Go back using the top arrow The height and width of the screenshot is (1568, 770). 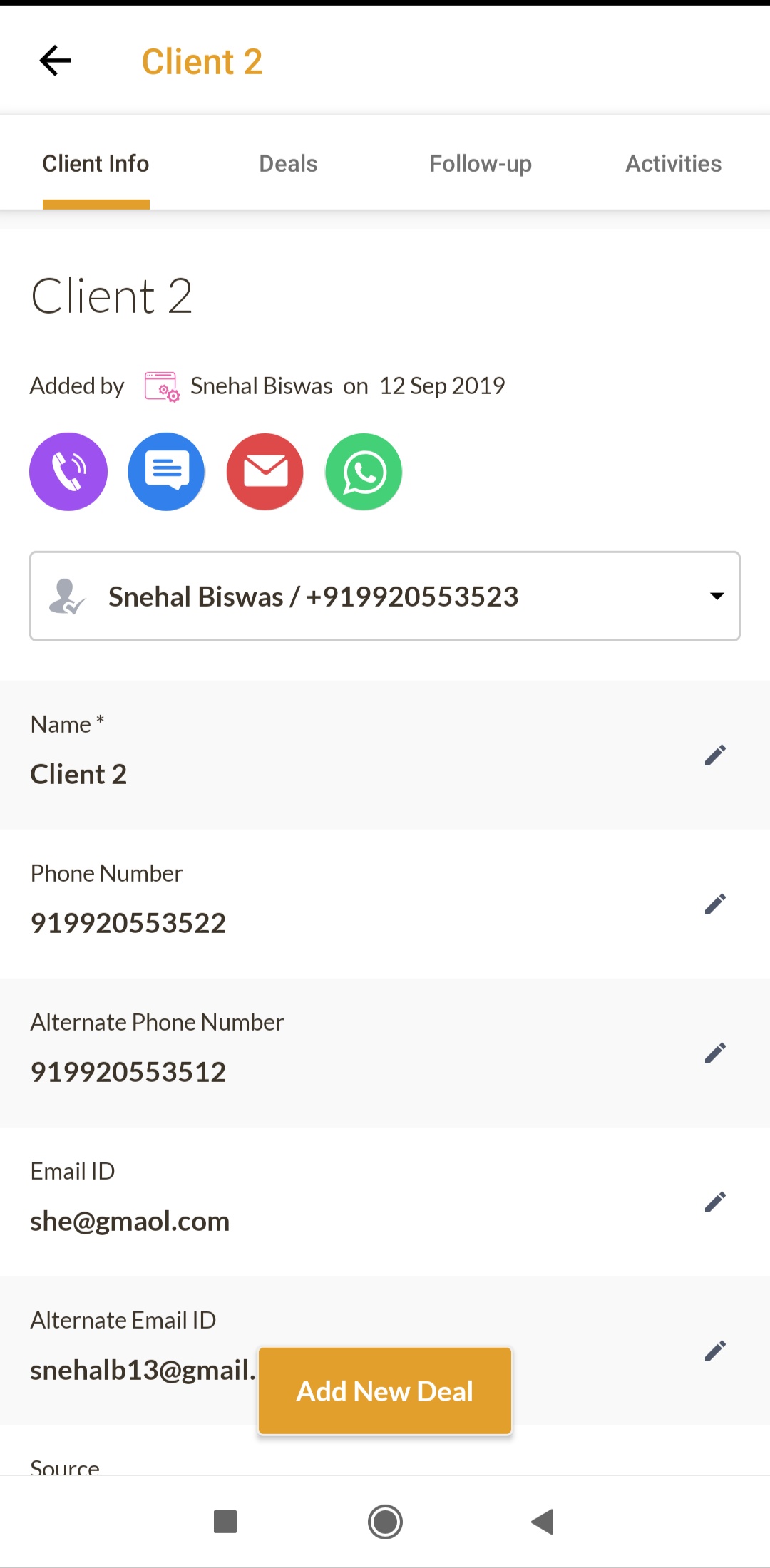[x=55, y=61]
